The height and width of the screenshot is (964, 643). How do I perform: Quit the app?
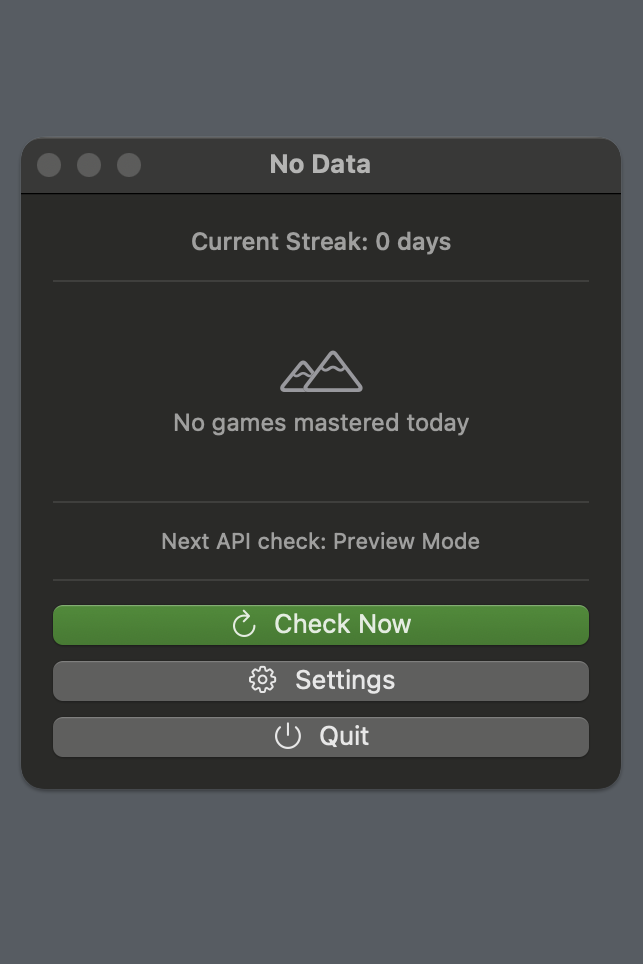click(320, 737)
